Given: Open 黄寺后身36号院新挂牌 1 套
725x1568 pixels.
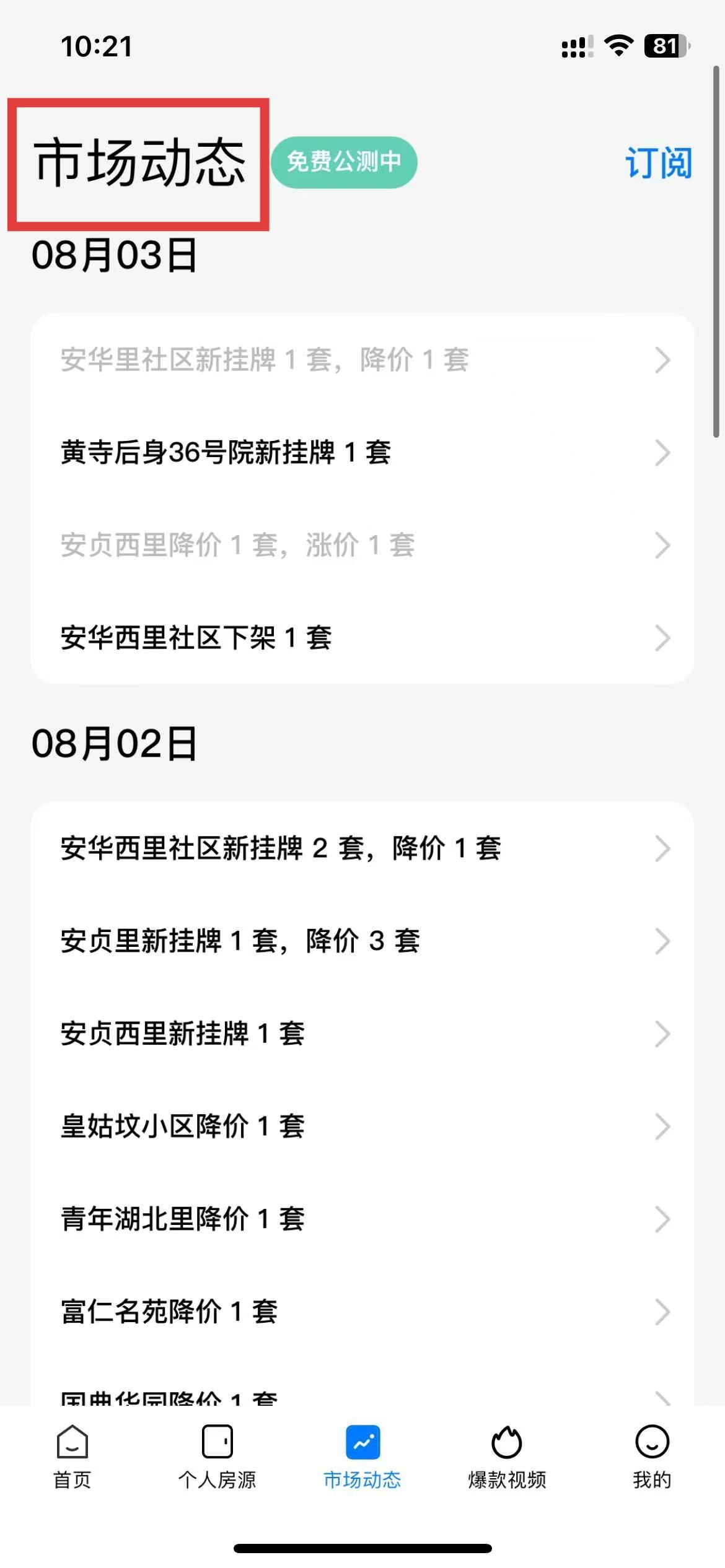Looking at the screenshot, I should pos(362,453).
